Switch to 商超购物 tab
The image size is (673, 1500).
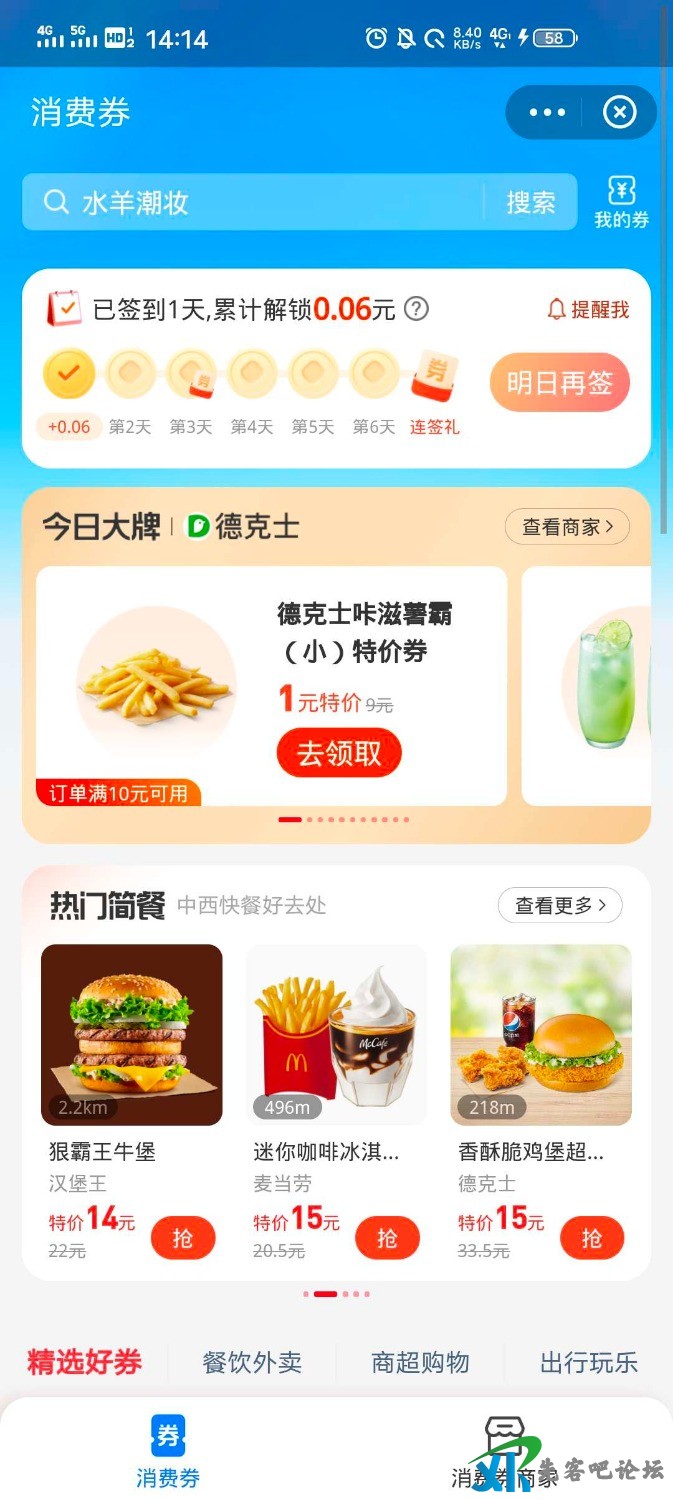420,1362
